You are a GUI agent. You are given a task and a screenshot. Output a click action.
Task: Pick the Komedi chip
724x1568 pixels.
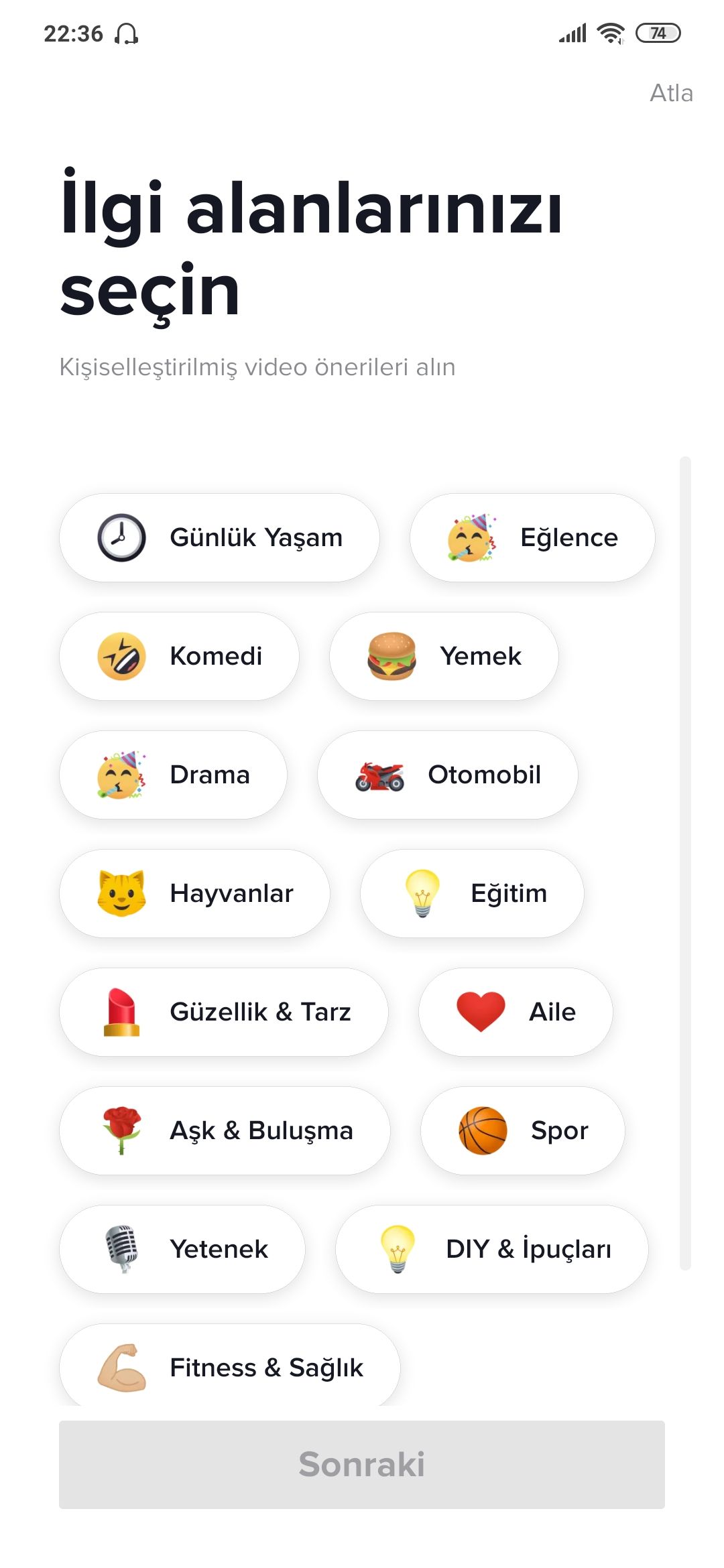[x=179, y=656]
